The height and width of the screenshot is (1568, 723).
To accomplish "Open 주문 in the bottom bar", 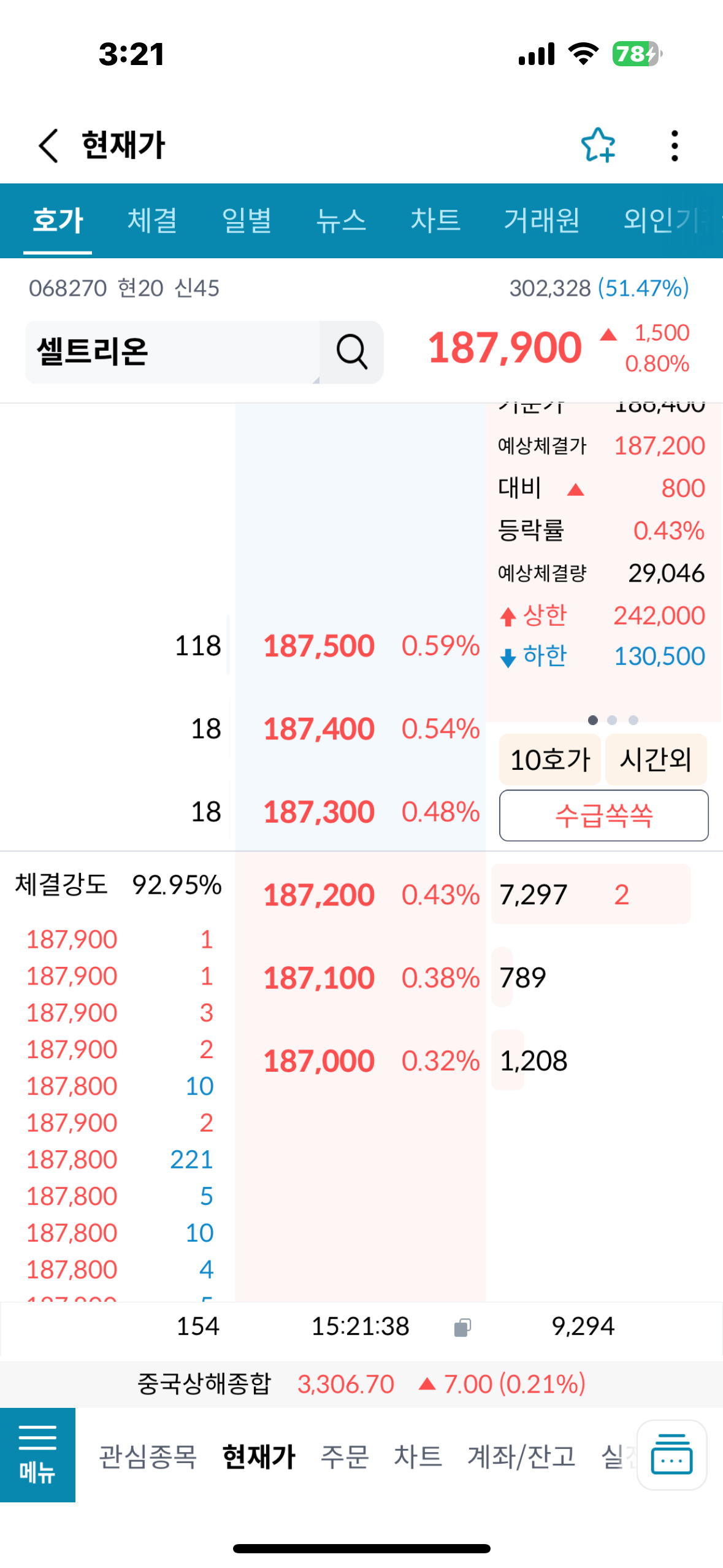I will tap(345, 1456).
